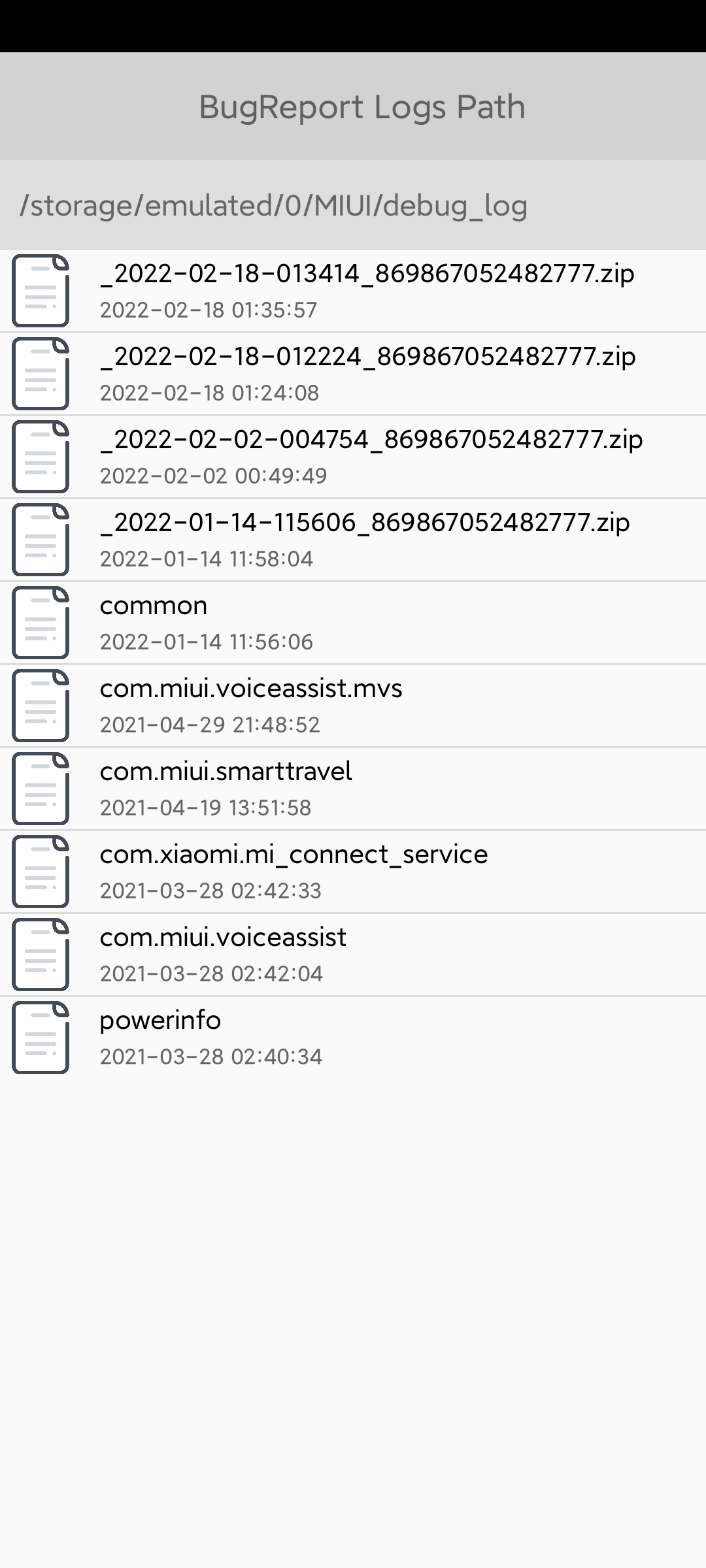Select the com.miui.smarttravel entry
This screenshot has height=1568, width=706.
coord(353,789)
